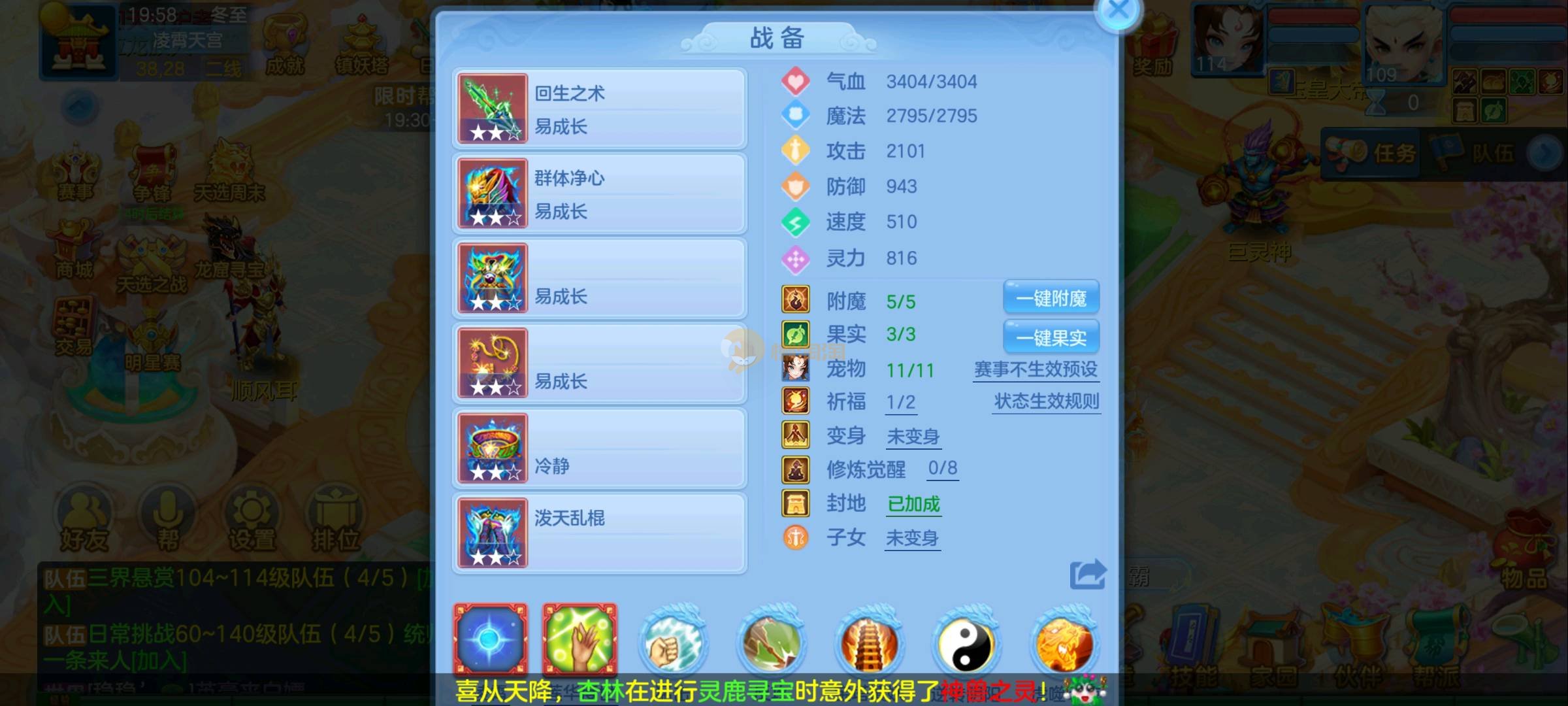Tap the 变身 未变身 link

pos(913,436)
